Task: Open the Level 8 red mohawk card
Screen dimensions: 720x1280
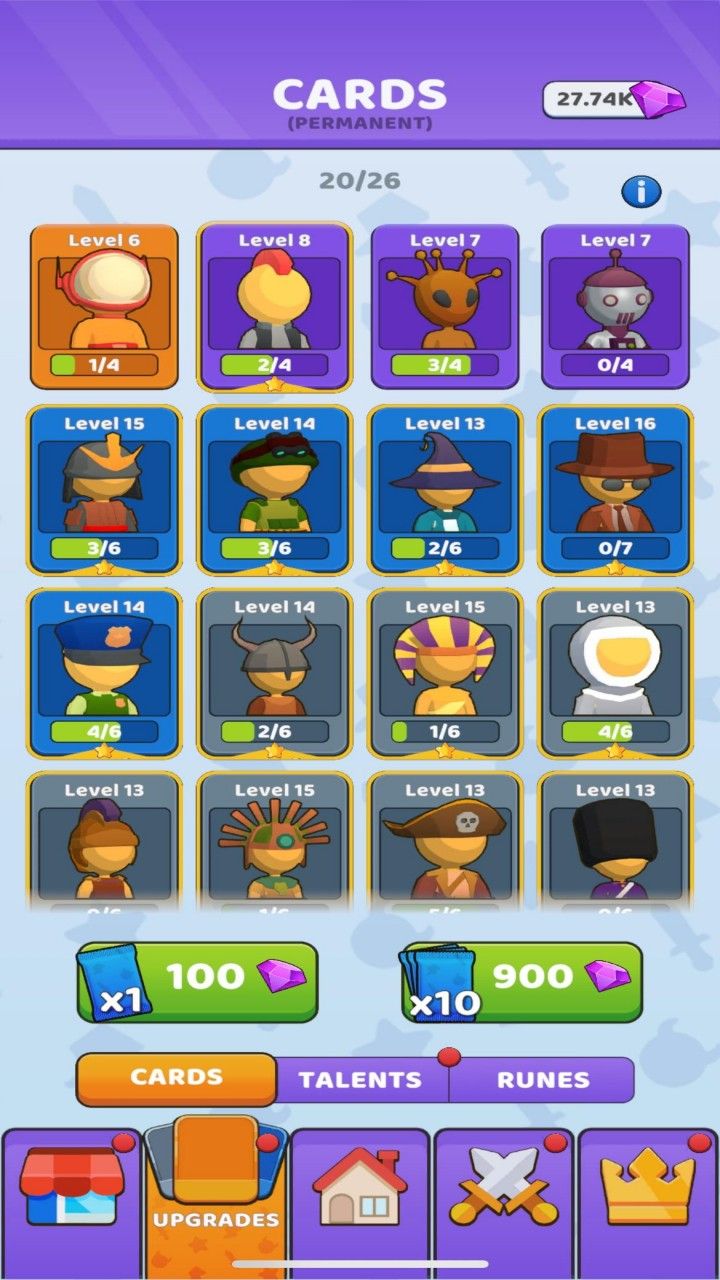Action: point(274,306)
